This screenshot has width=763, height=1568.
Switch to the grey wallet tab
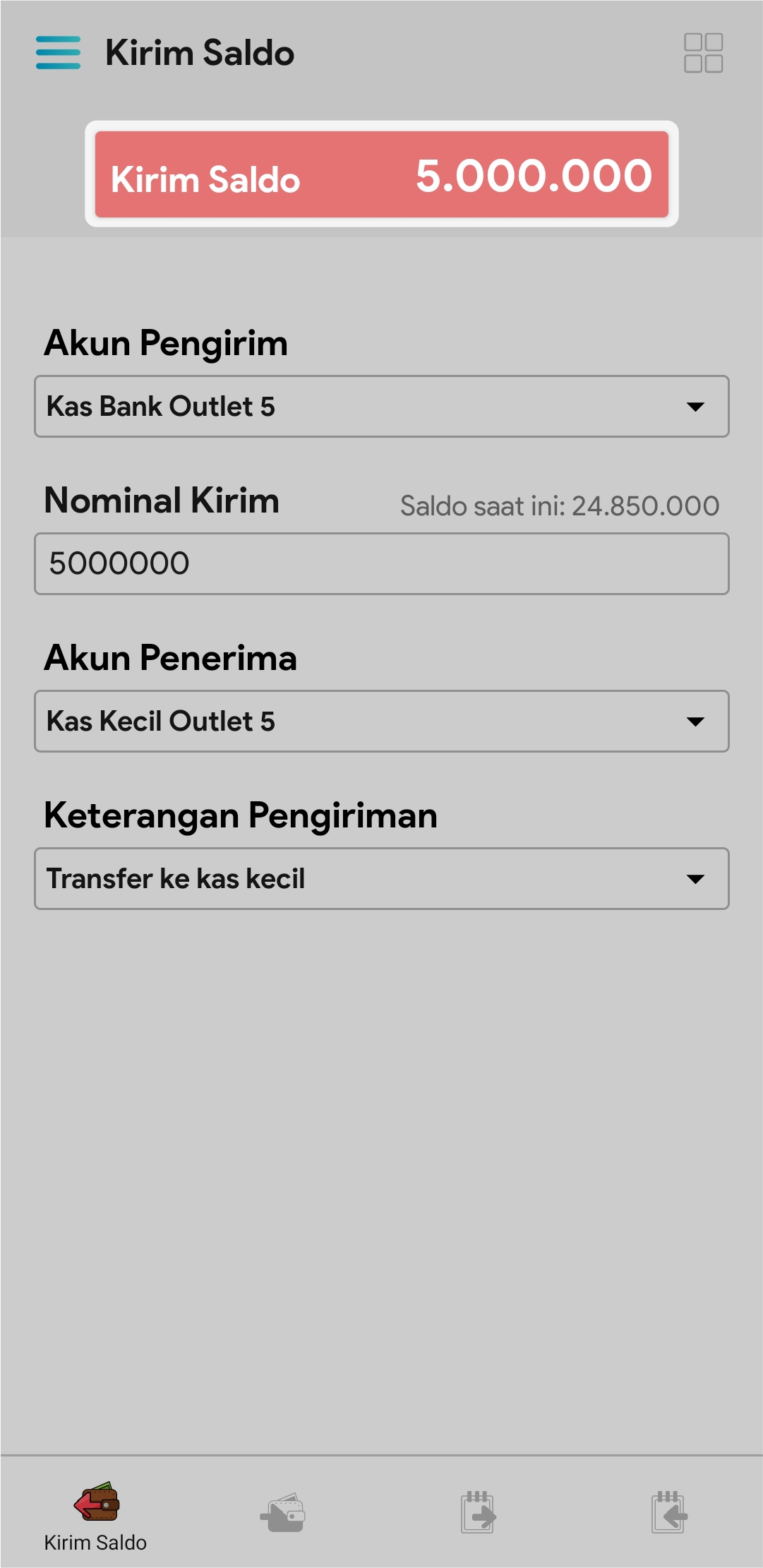(284, 1513)
